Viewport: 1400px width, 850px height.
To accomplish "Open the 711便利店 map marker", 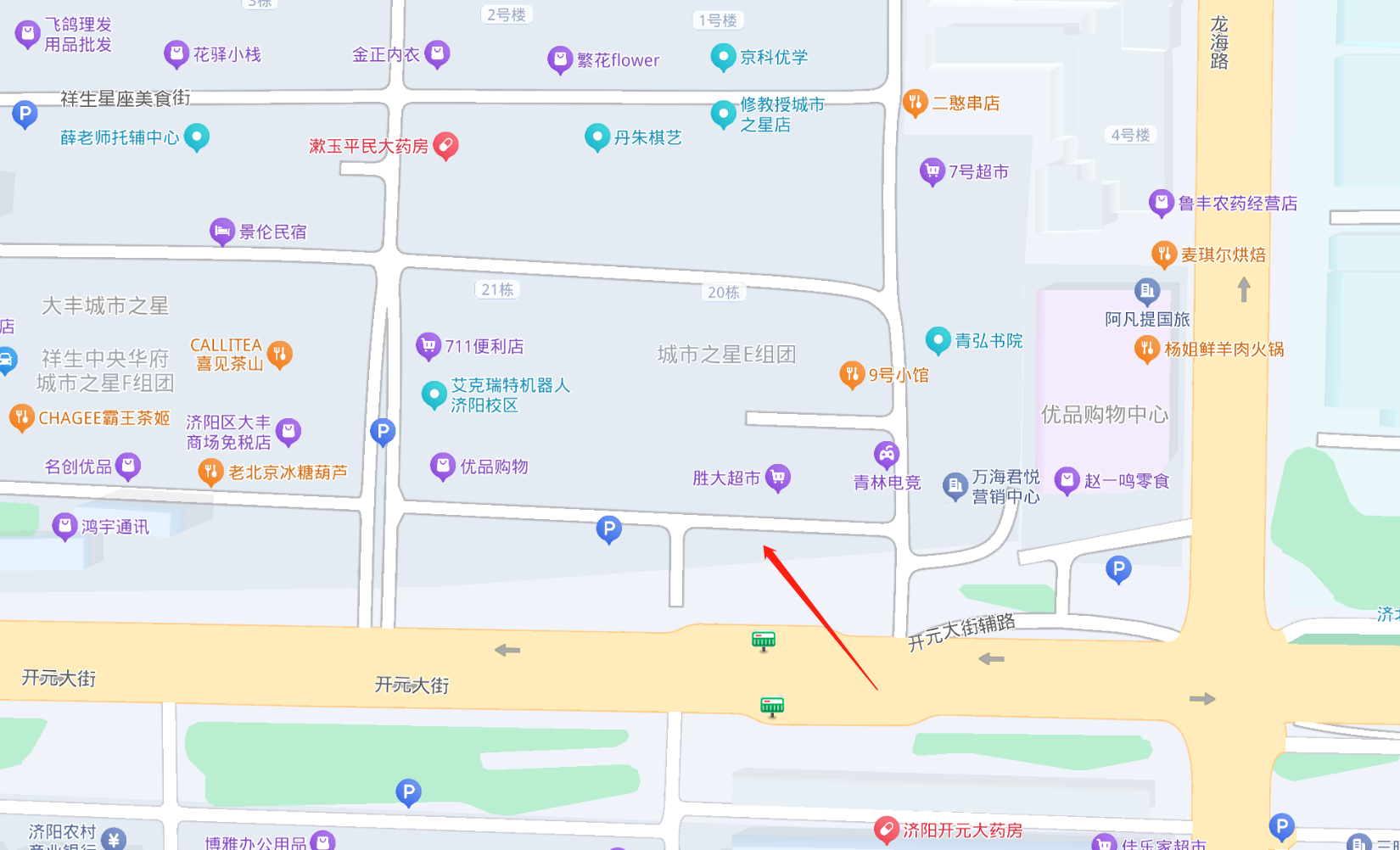I will coord(428,345).
